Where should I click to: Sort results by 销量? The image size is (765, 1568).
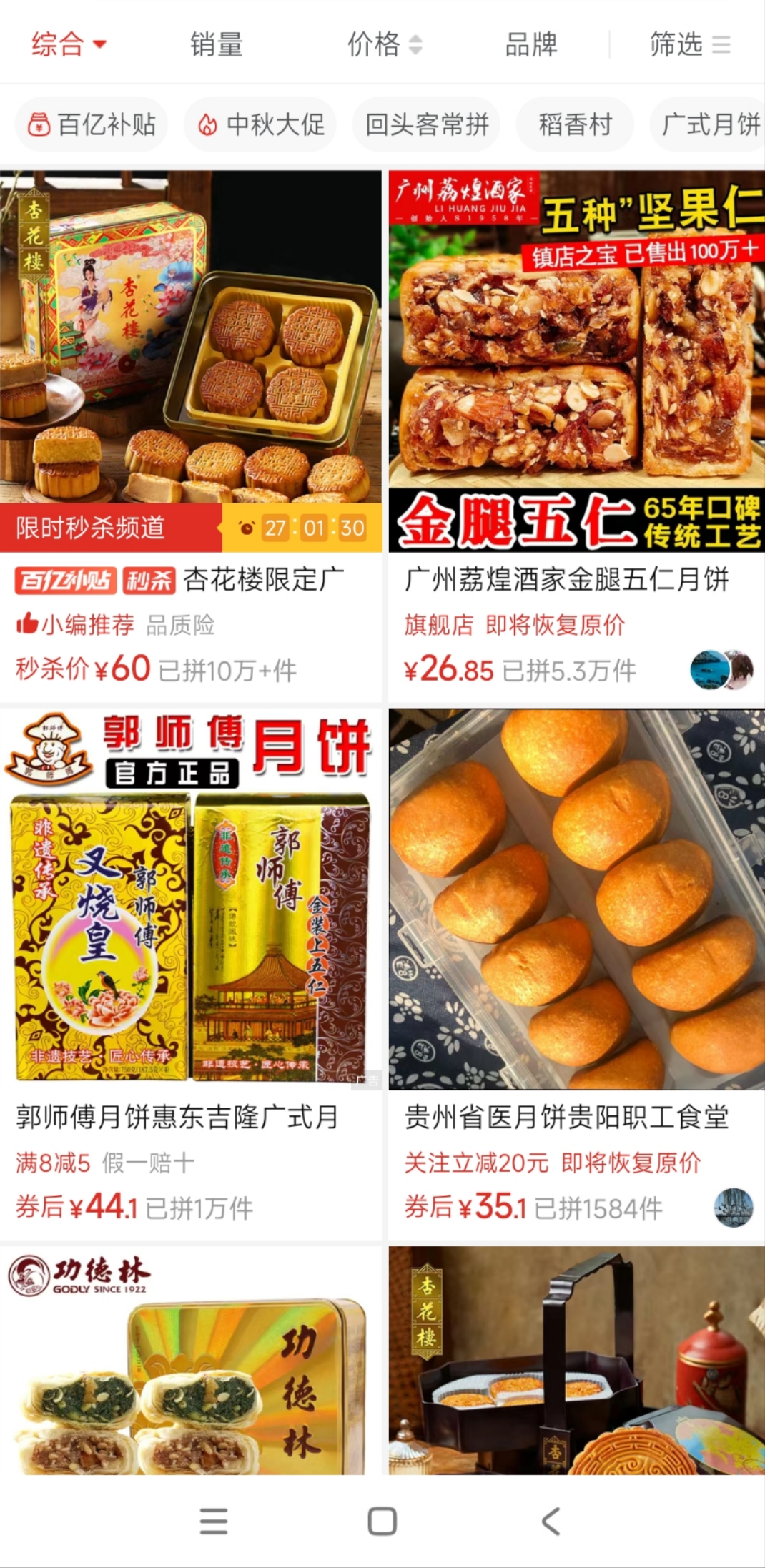coord(216,44)
